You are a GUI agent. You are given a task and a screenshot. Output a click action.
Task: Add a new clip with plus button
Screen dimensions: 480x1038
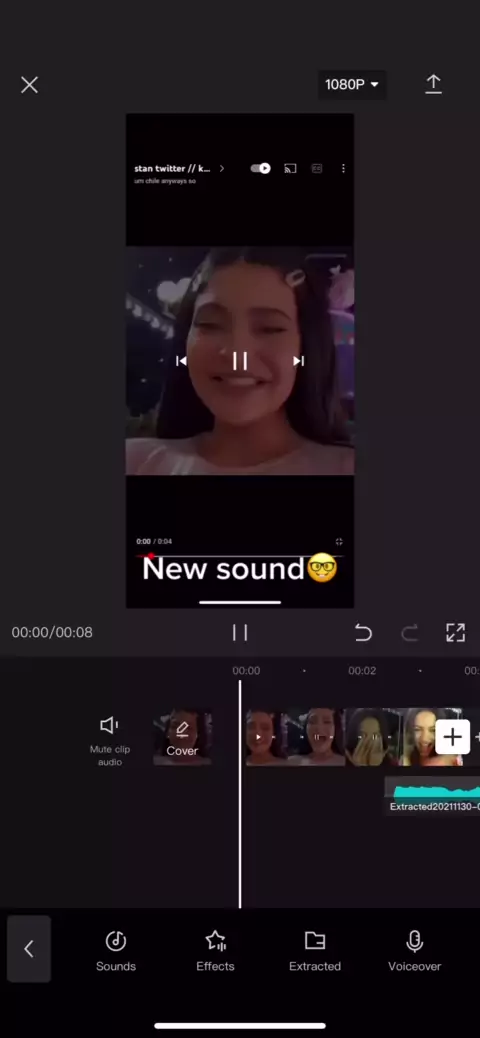coord(452,737)
